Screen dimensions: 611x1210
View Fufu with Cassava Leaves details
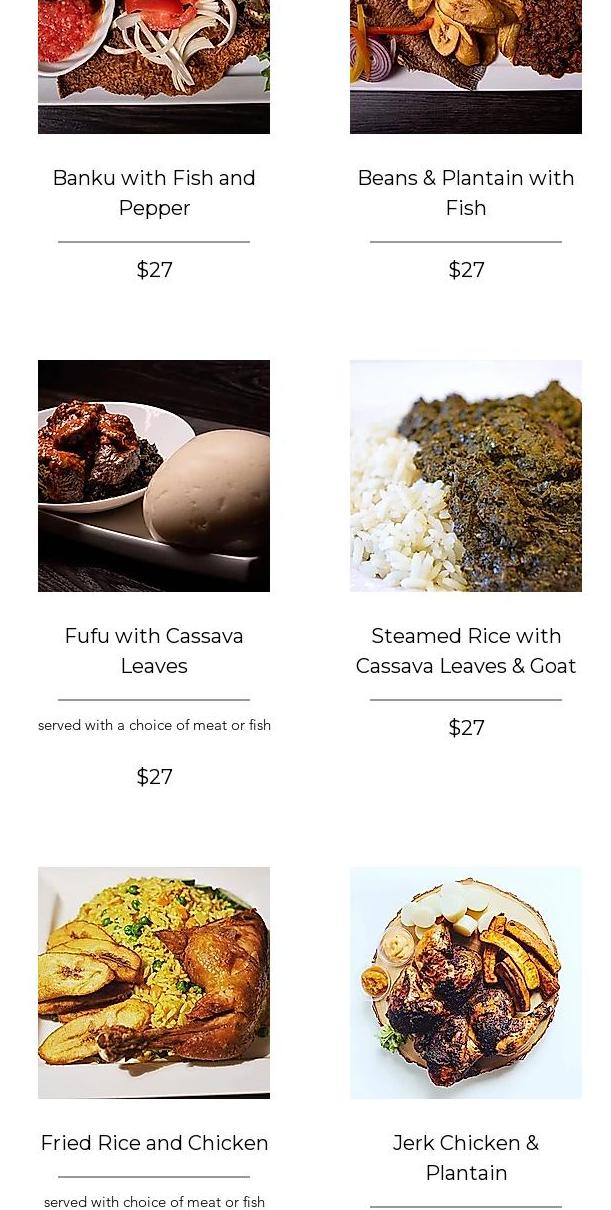click(154, 650)
